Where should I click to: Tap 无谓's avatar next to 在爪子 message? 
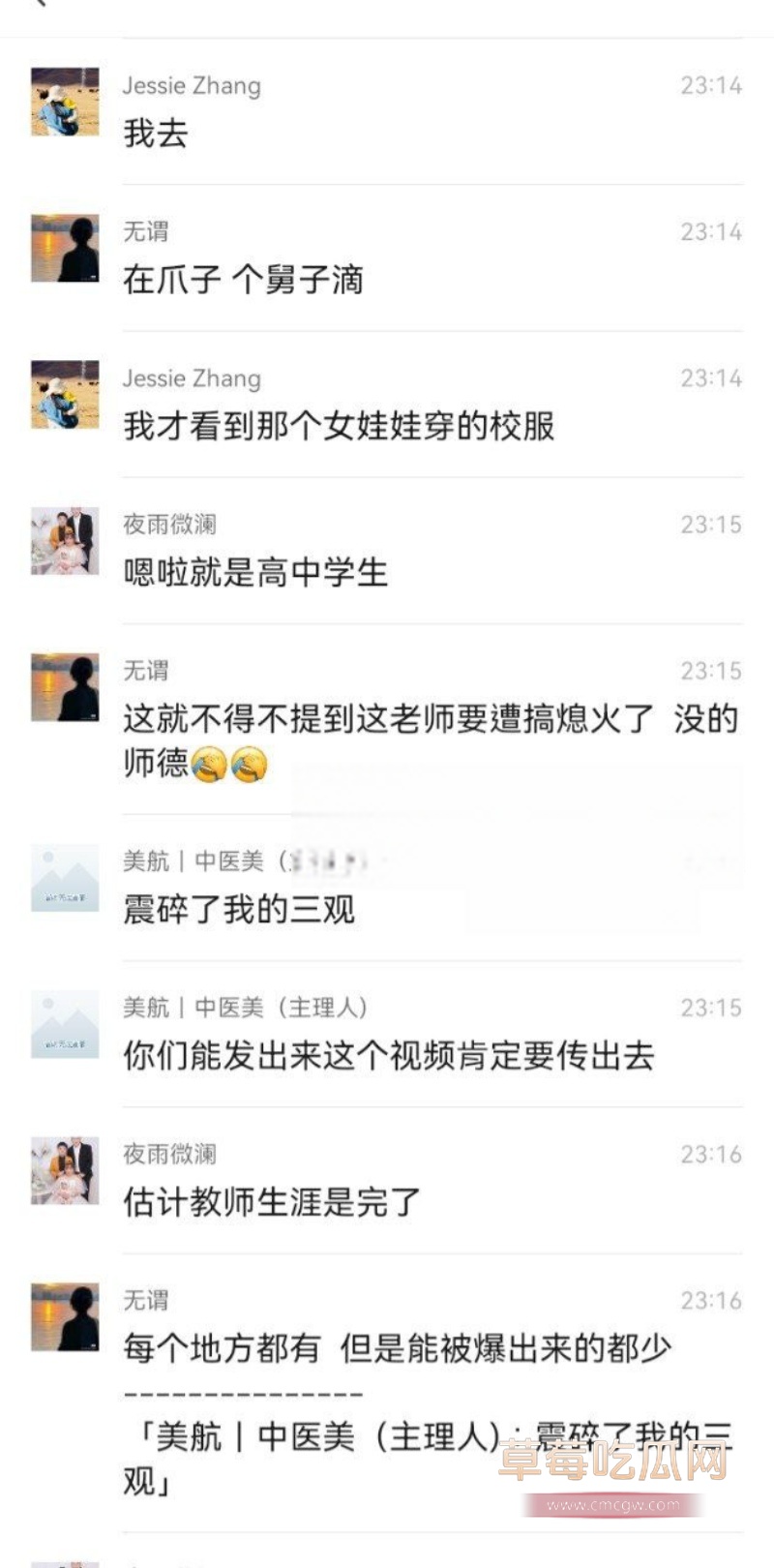65,248
